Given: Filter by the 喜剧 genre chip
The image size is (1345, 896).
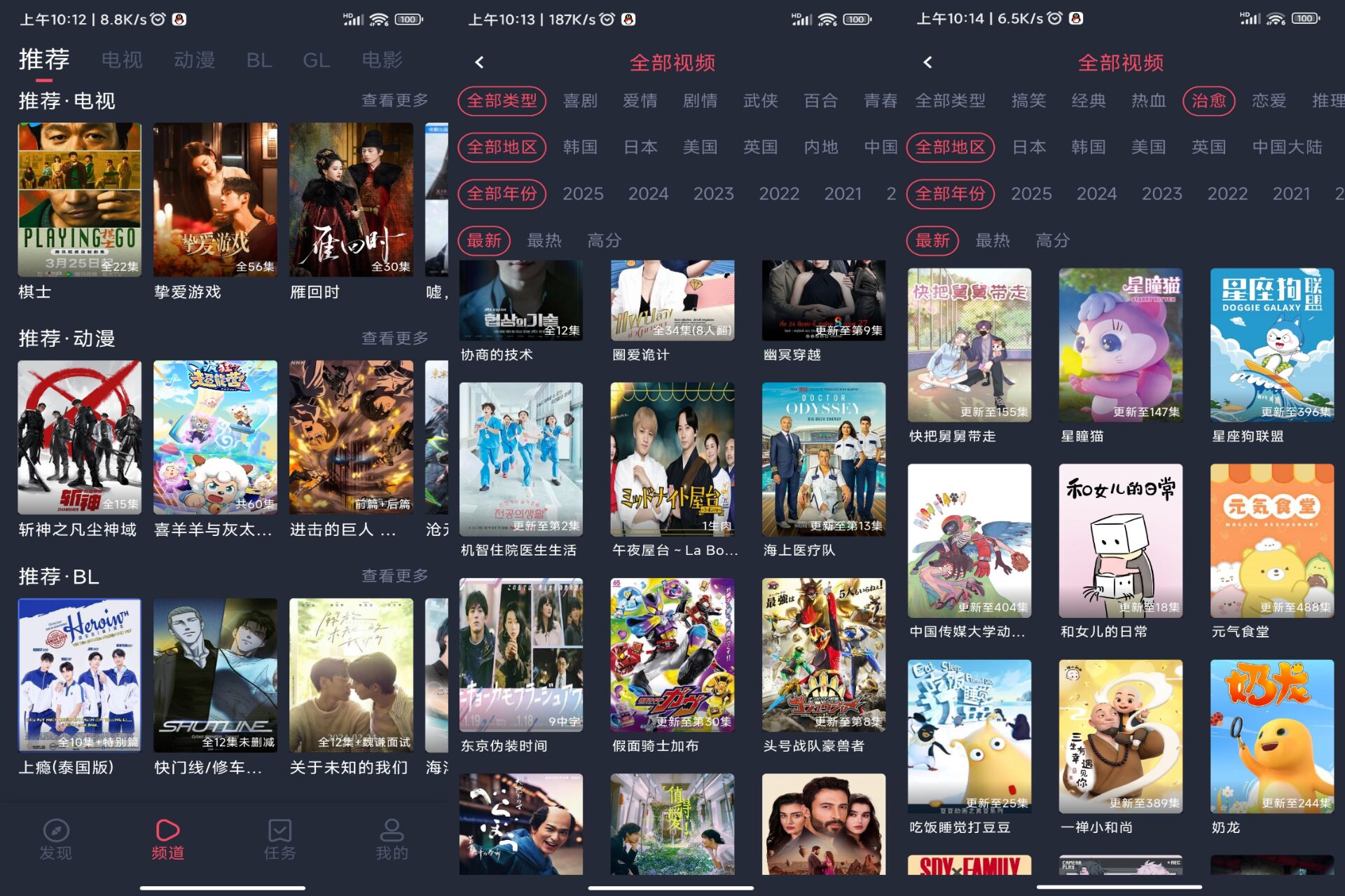Looking at the screenshot, I should tap(580, 101).
